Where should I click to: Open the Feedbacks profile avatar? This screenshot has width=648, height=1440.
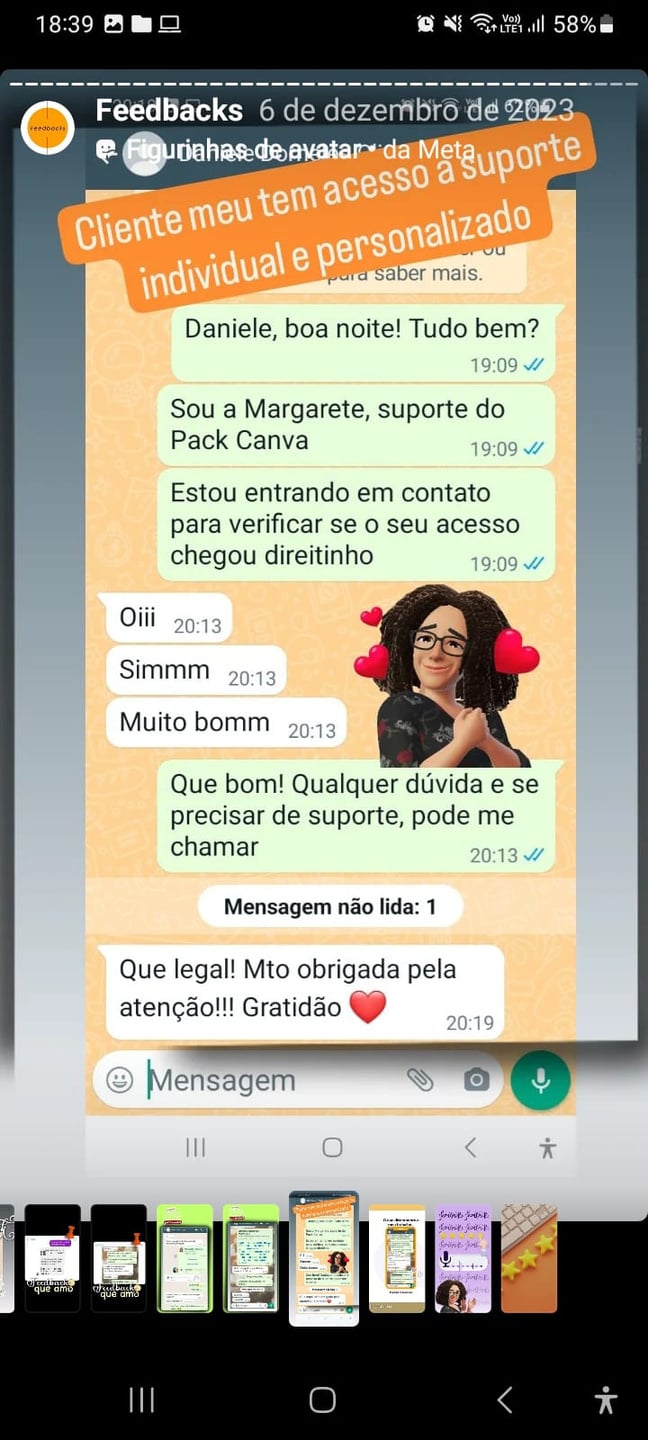pyautogui.click(x=47, y=128)
